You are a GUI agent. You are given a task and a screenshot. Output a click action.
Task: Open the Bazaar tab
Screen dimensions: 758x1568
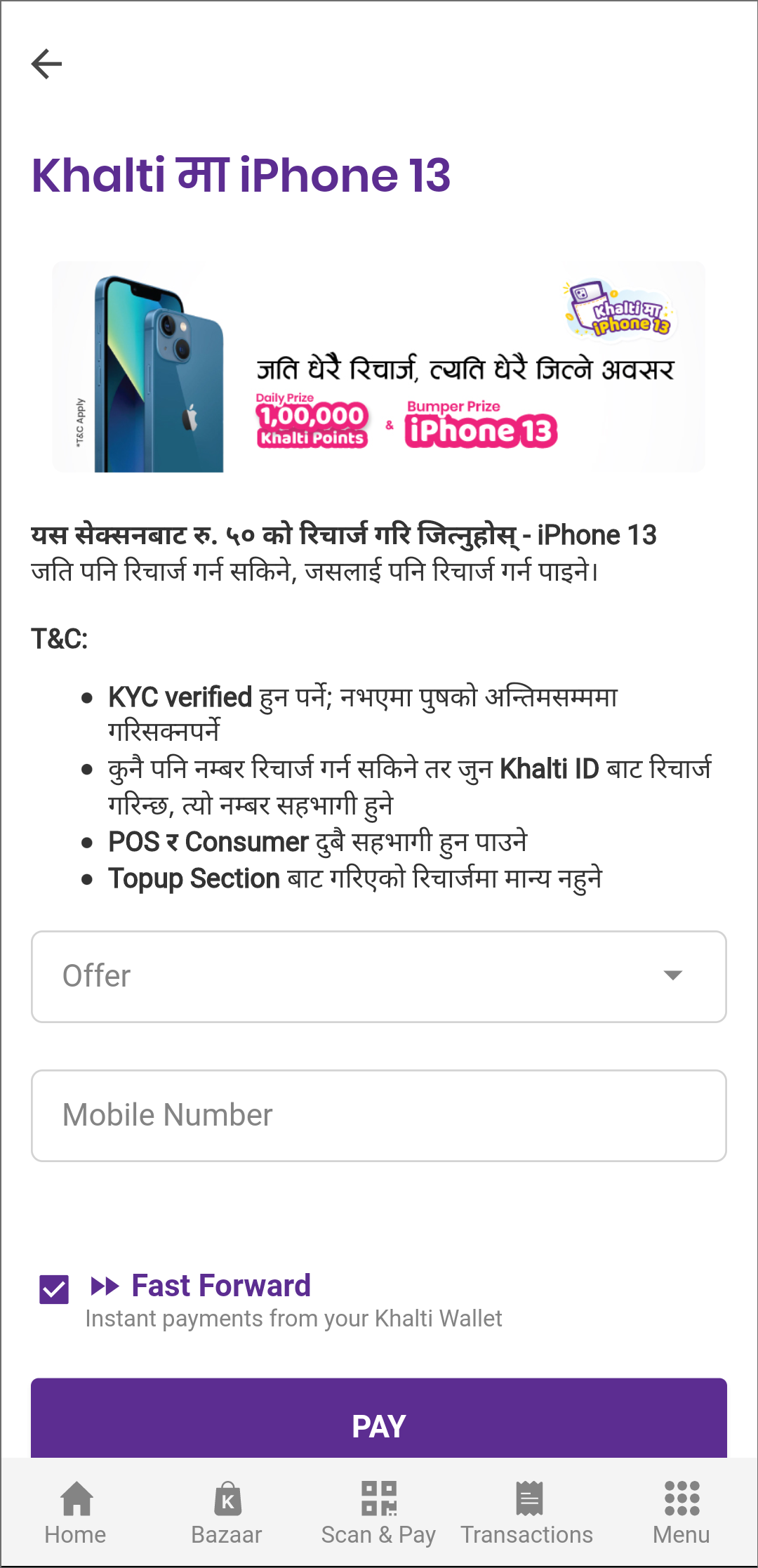227,1513
